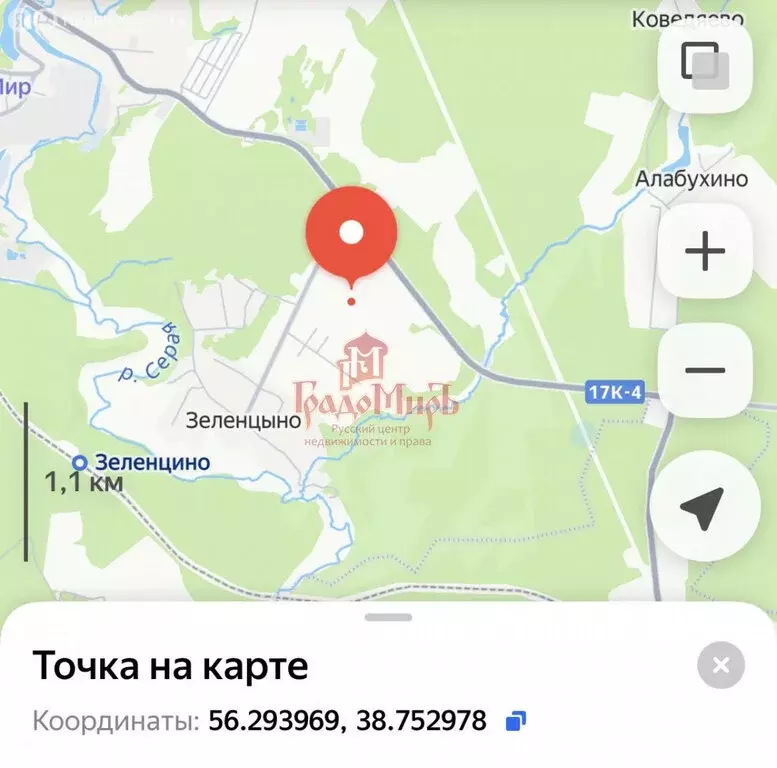Close the 'Точка на карте' card
777x768 pixels.
coord(720,664)
